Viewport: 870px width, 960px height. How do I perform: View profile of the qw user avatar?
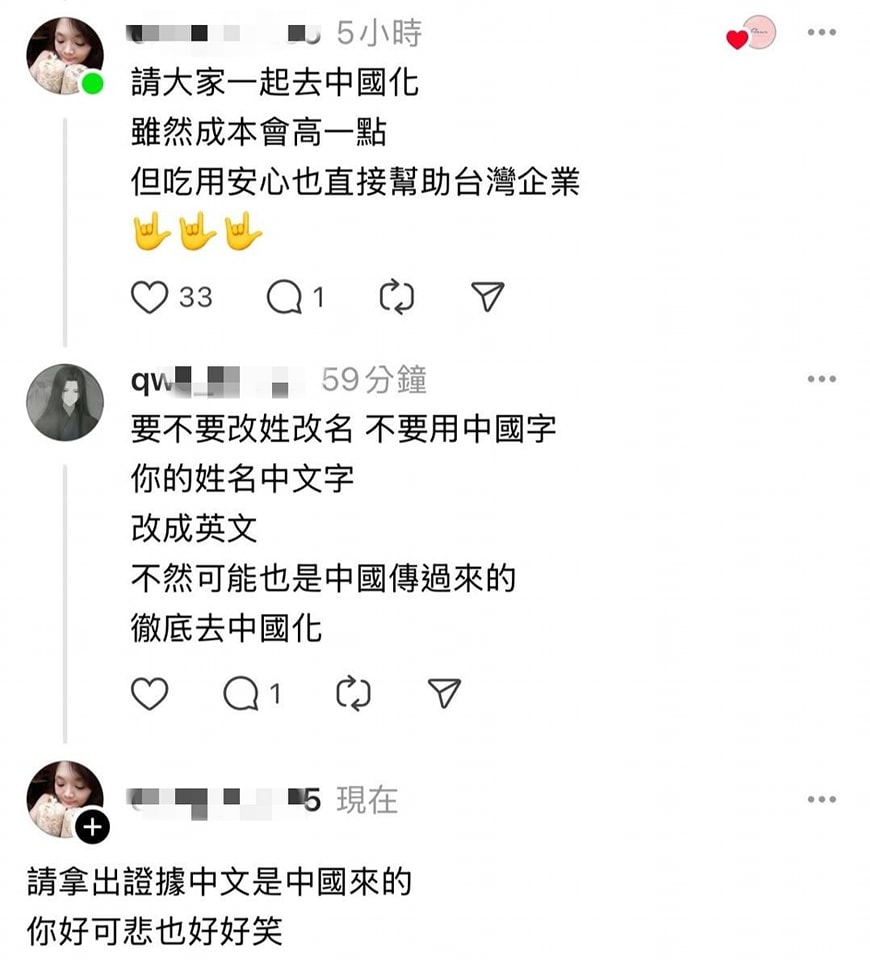64,402
